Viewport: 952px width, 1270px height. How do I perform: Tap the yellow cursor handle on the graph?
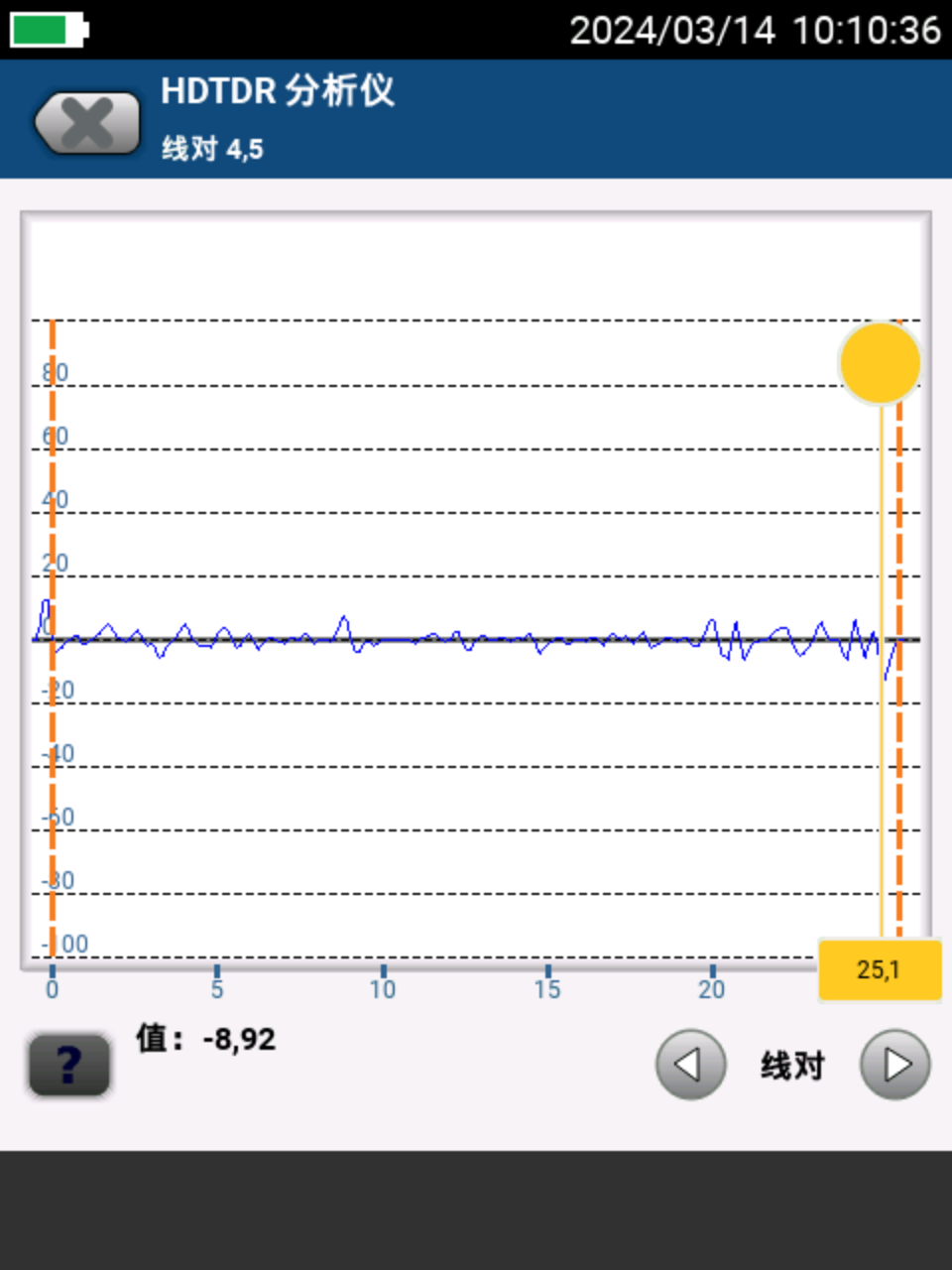point(880,363)
